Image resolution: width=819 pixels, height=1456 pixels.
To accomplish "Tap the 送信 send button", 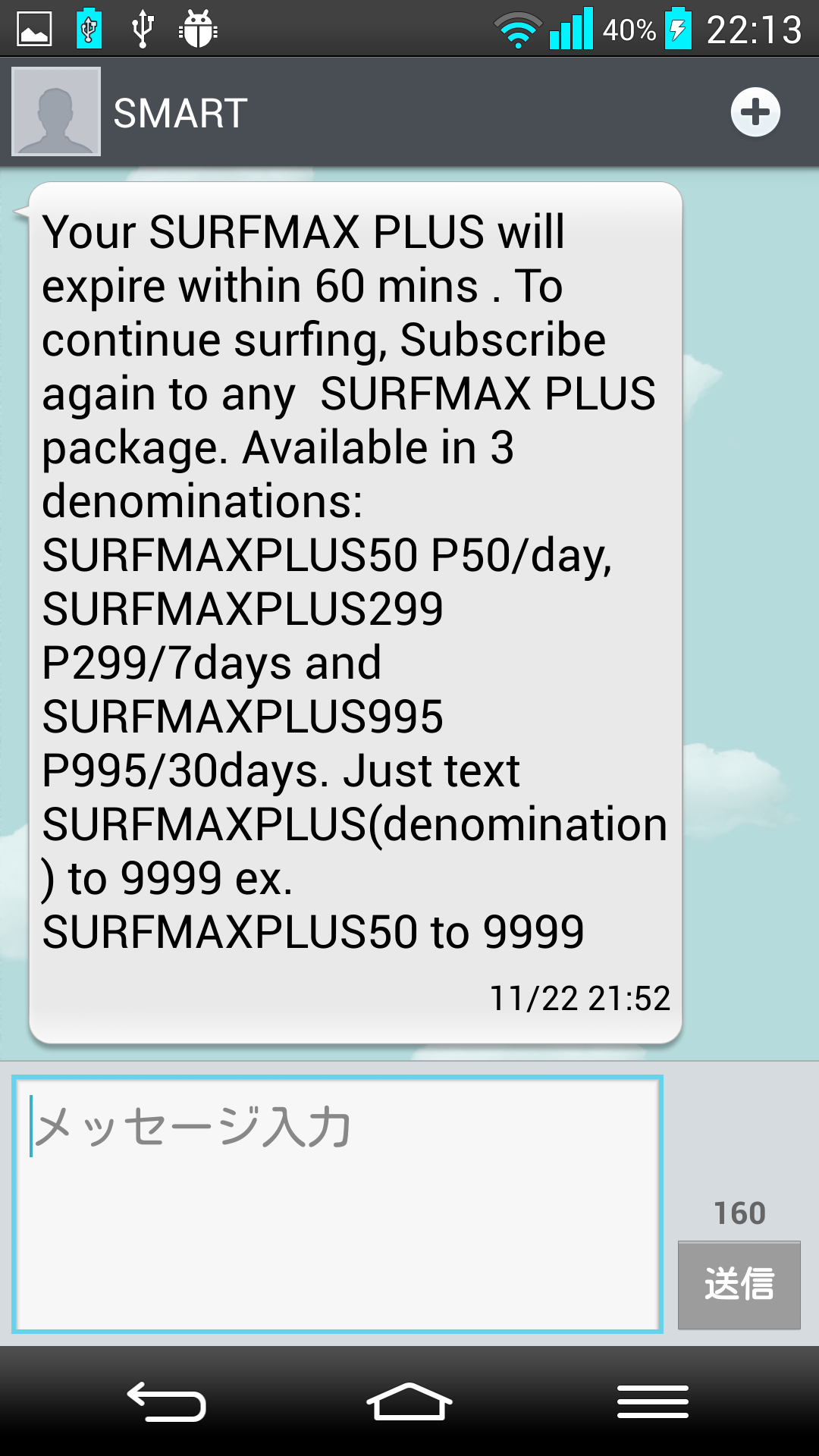I will 739,1285.
